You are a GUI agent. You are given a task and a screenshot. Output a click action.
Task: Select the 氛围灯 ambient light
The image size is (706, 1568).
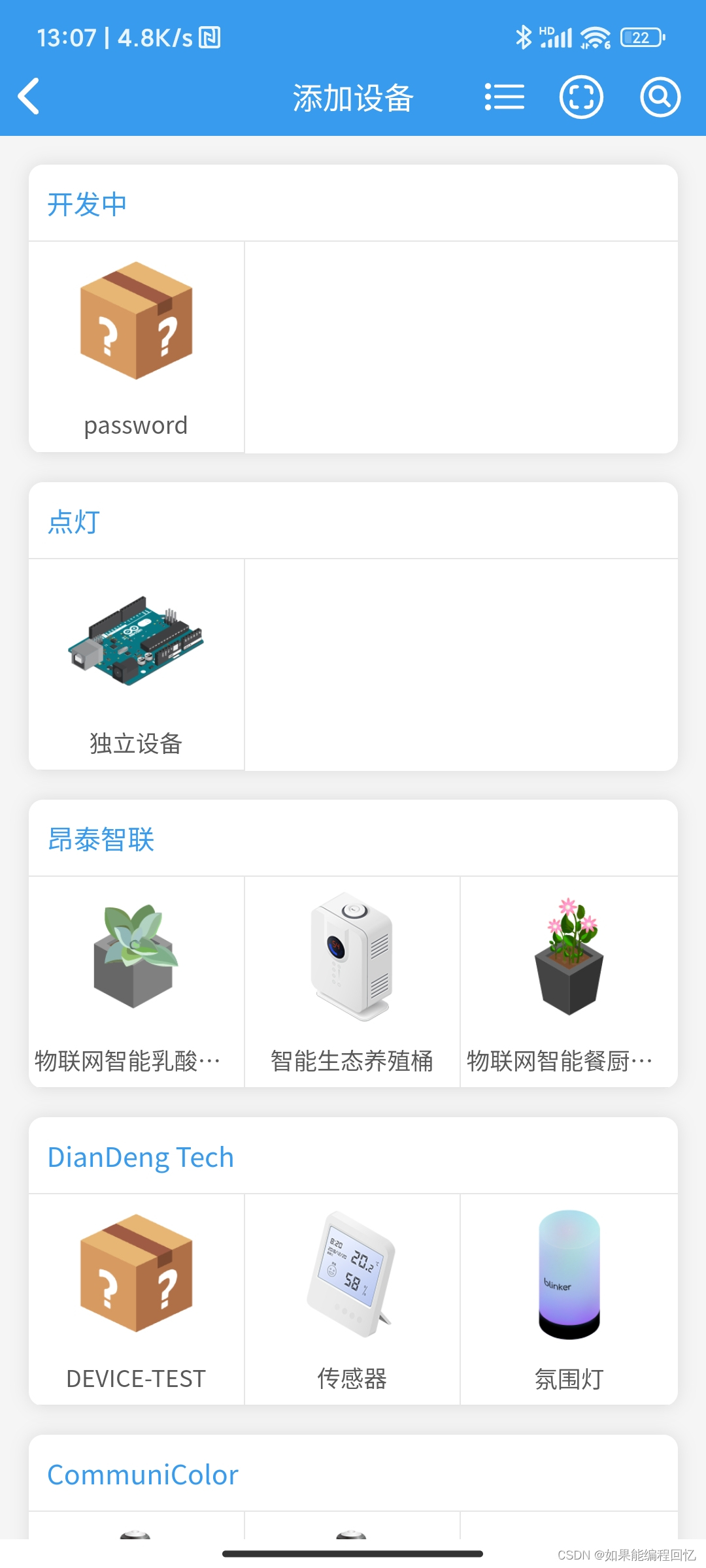[x=568, y=1299]
